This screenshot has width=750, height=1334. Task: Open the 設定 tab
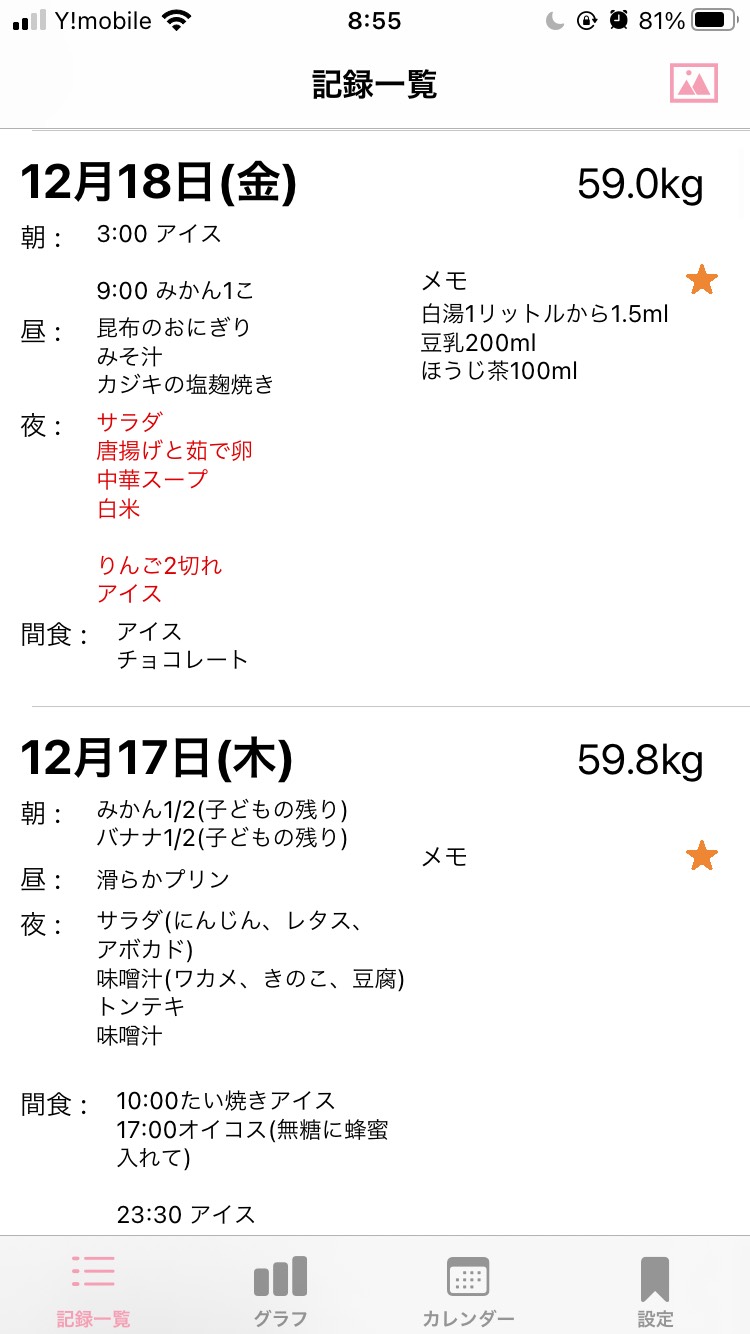pyautogui.click(x=655, y=1291)
